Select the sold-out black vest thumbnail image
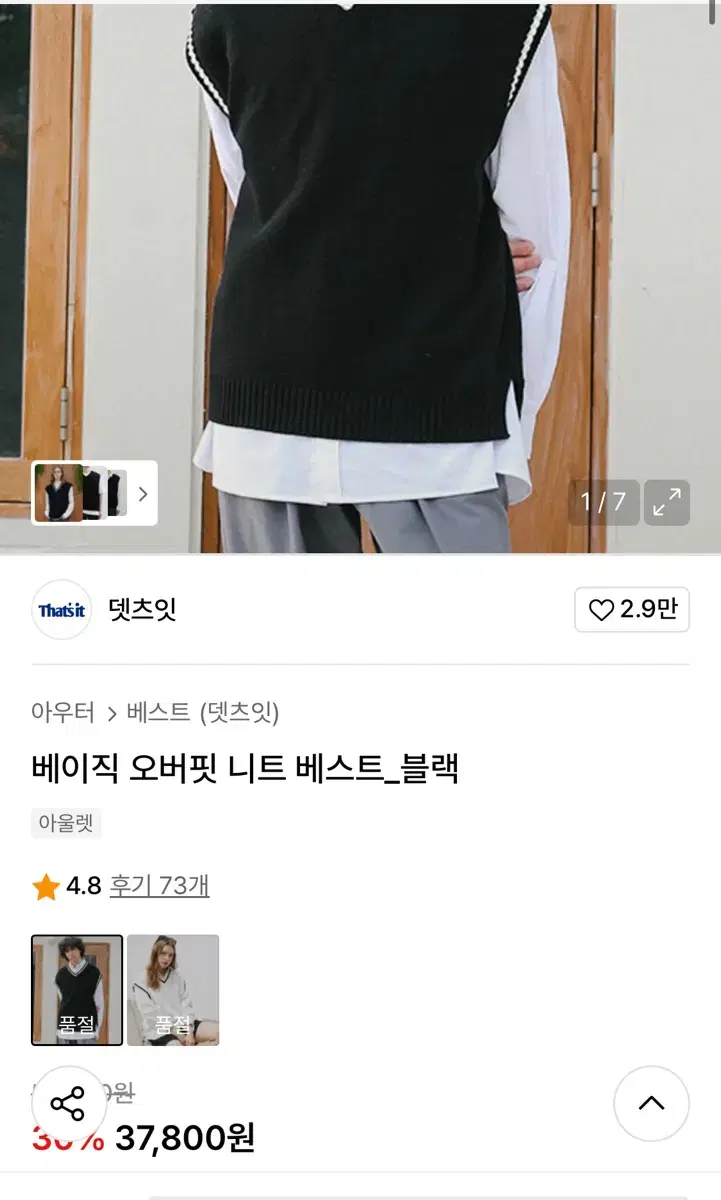The height and width of the screenshot is (1200, 721). (x=77, y=990)
